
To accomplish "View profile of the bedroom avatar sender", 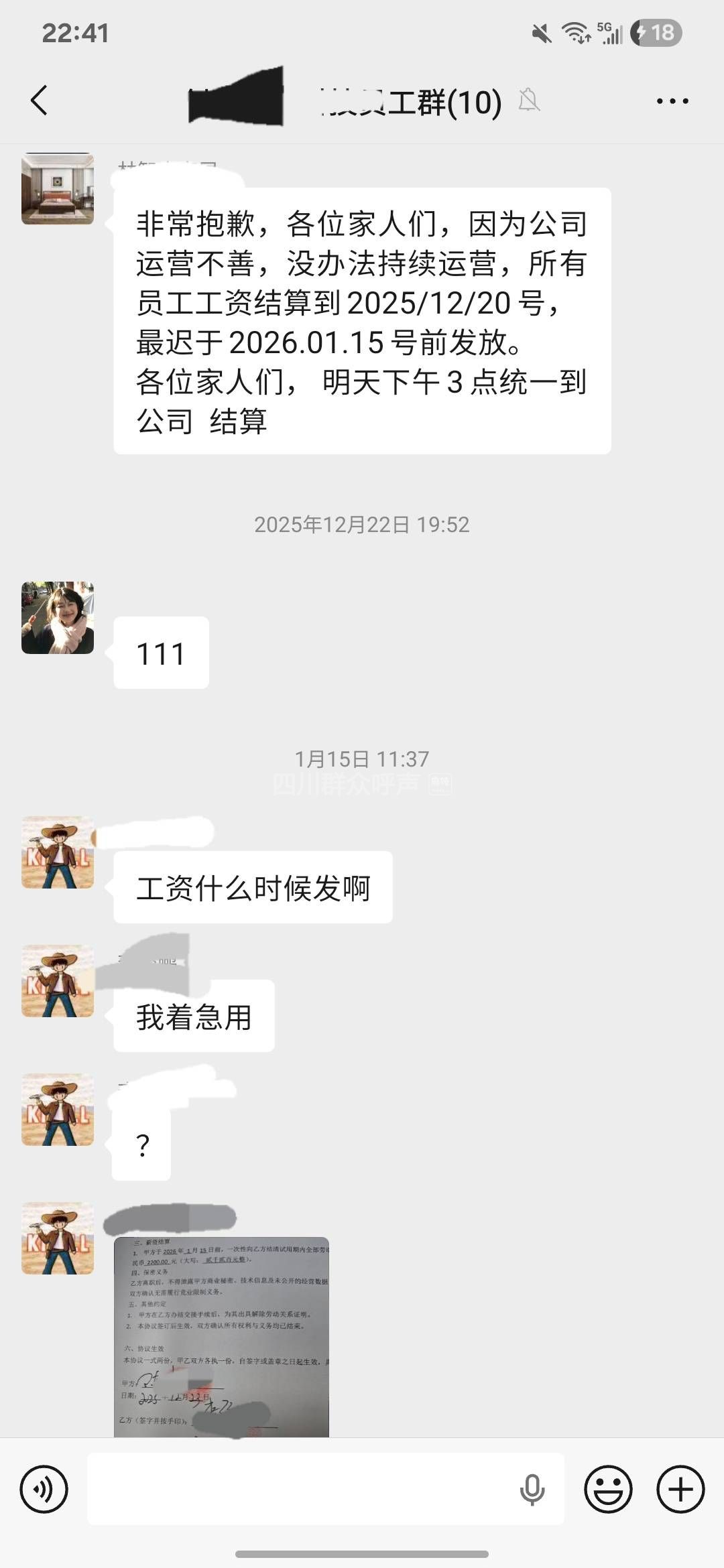I will (58, 189).
